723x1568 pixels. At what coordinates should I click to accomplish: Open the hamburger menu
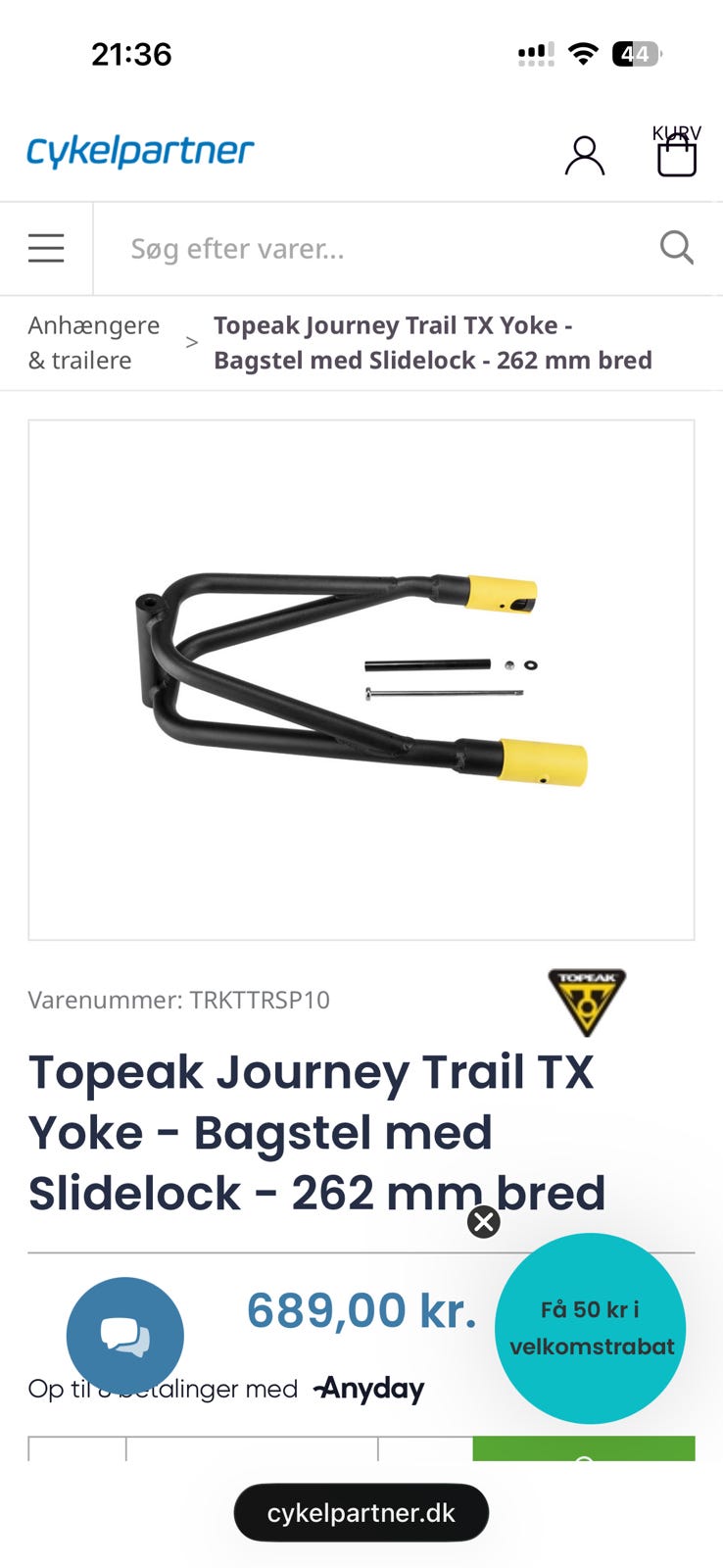pos(46,248)
